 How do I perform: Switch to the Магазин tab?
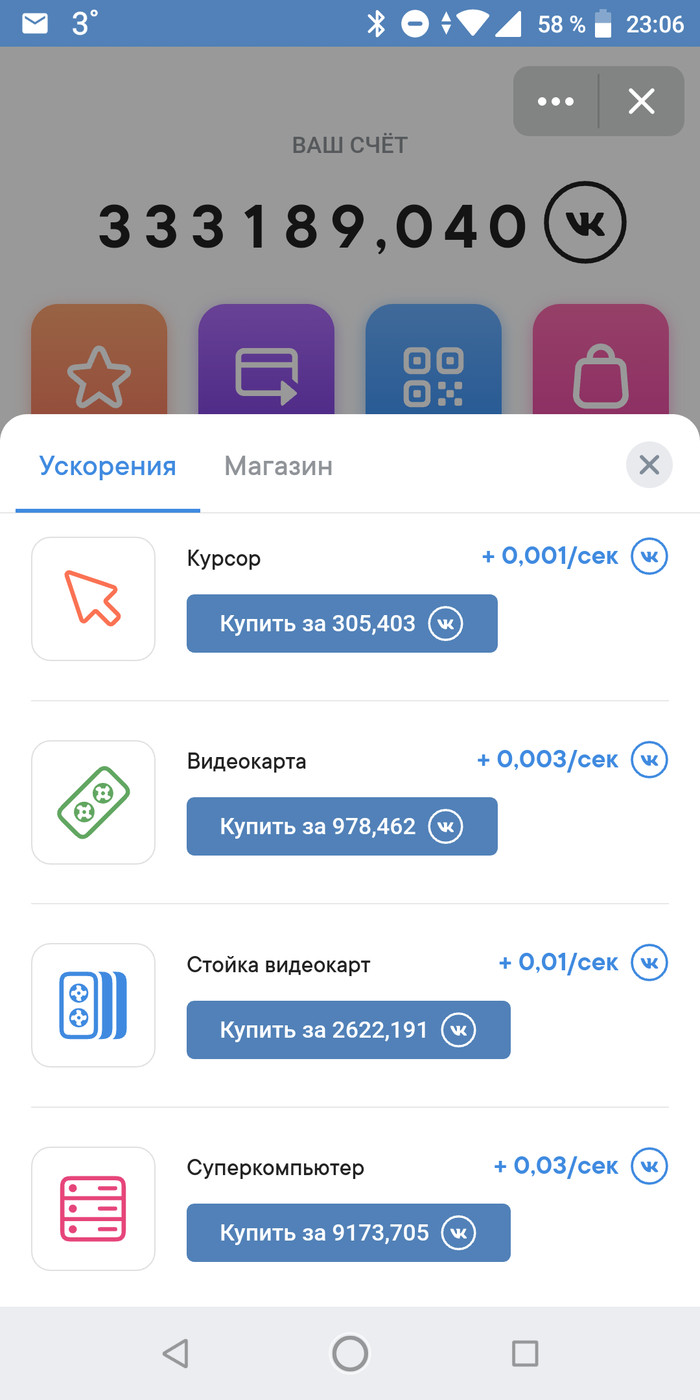[x=278, y=466]
